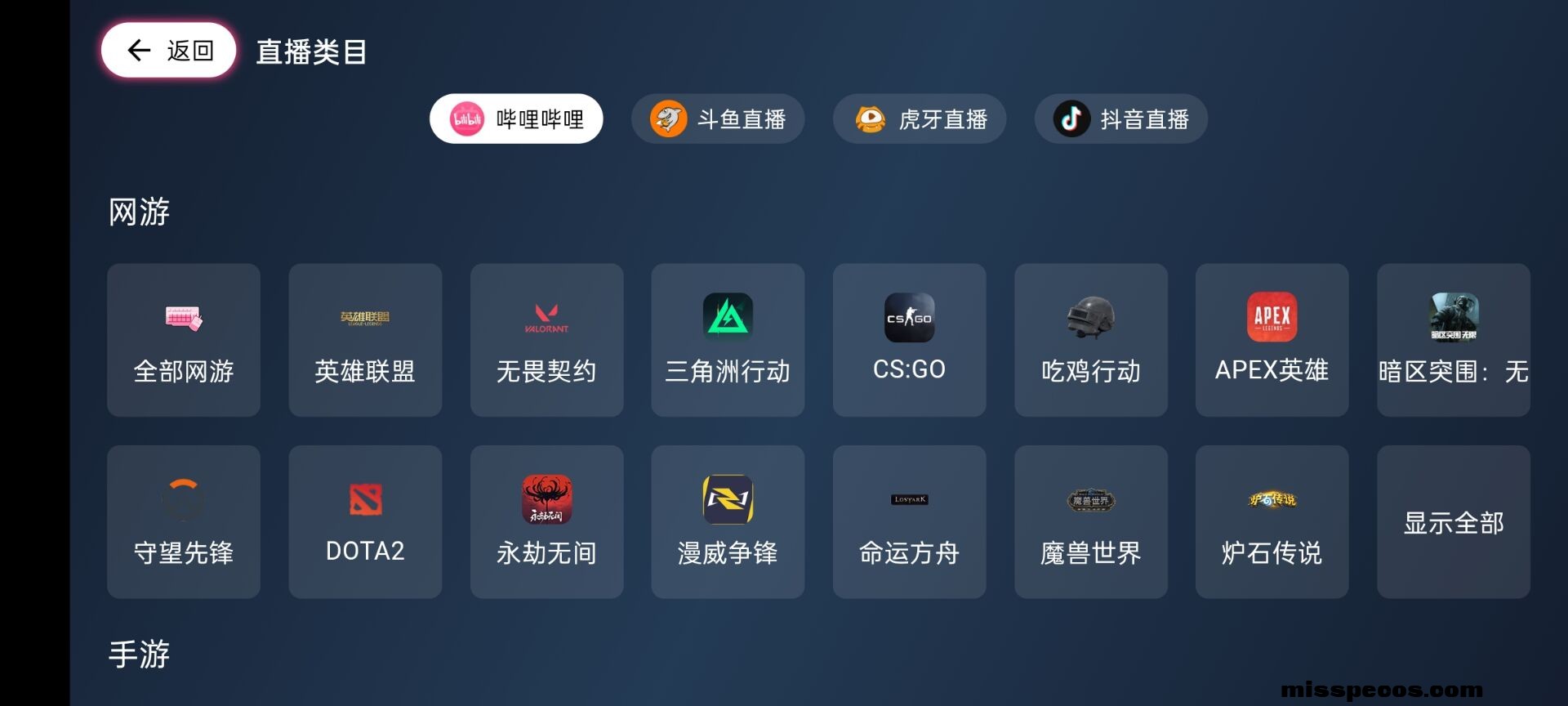Viewport: 1568px width, 706px height.
Task: Open the APEX英雄 category
Action: click(x=1272, y=340)
